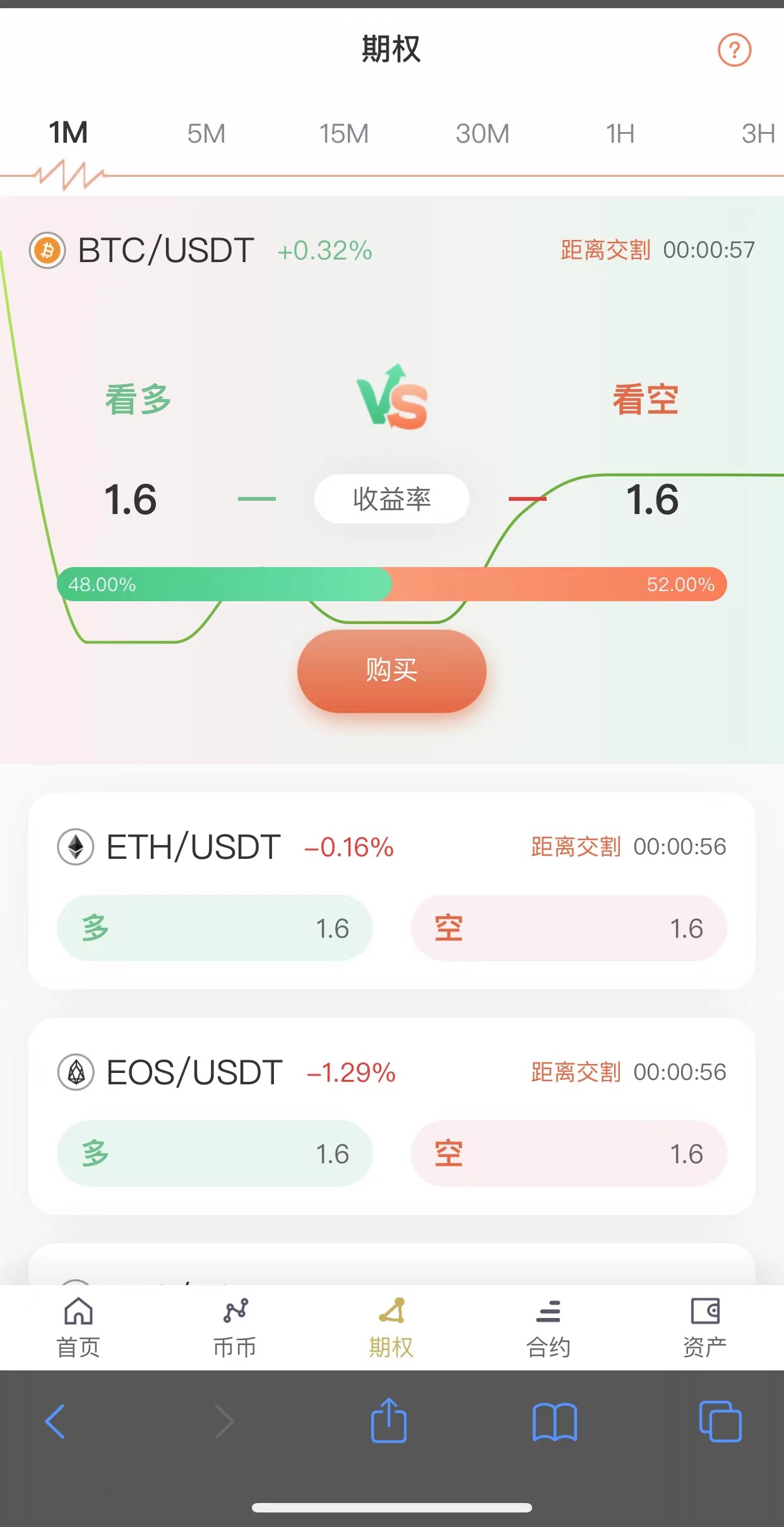Go short 空 on ETH/USDT
Viewport: 784px width, 1527px height.
pyautogui.click(x=568, y=928)
